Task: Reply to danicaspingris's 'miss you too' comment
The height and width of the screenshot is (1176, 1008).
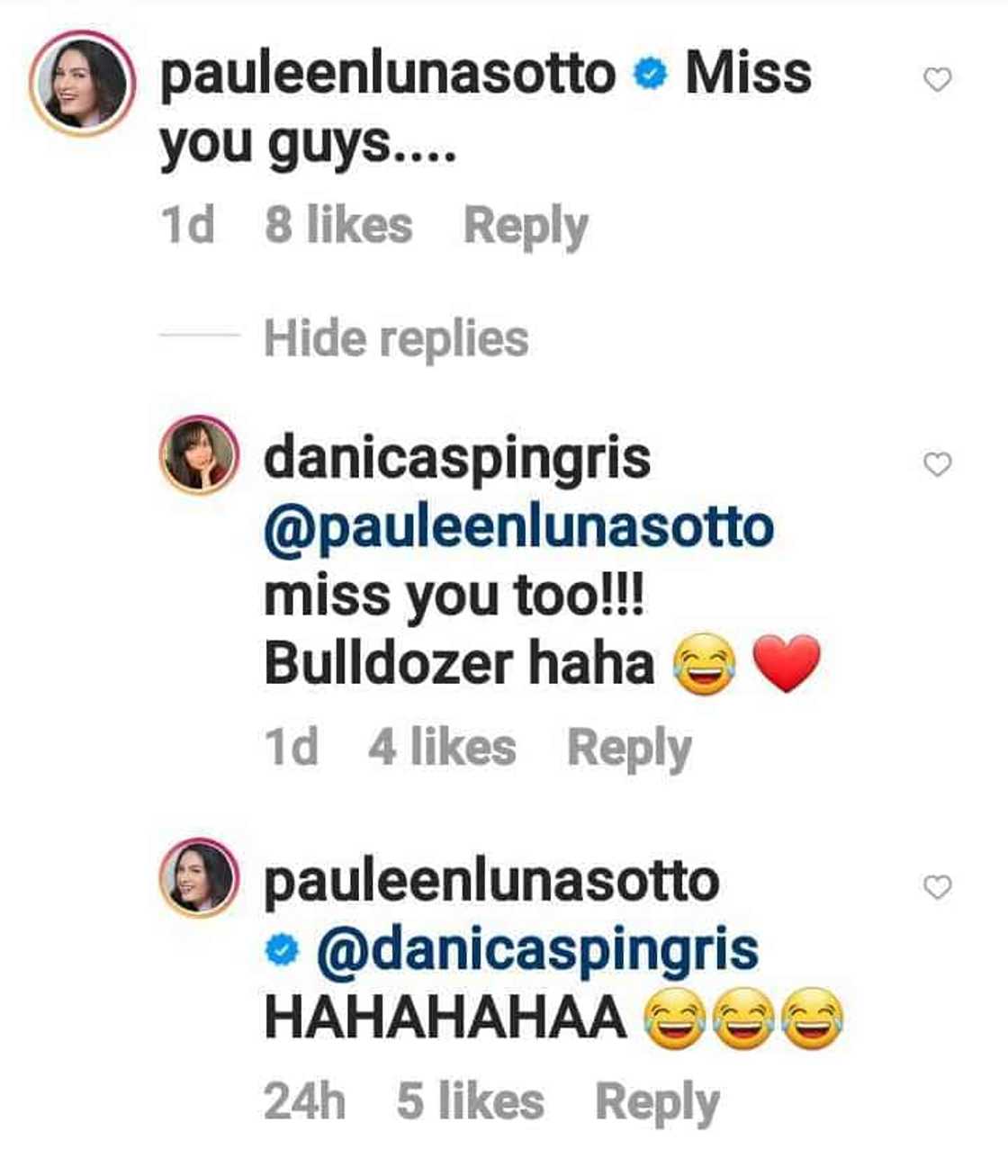Action: 629,749
